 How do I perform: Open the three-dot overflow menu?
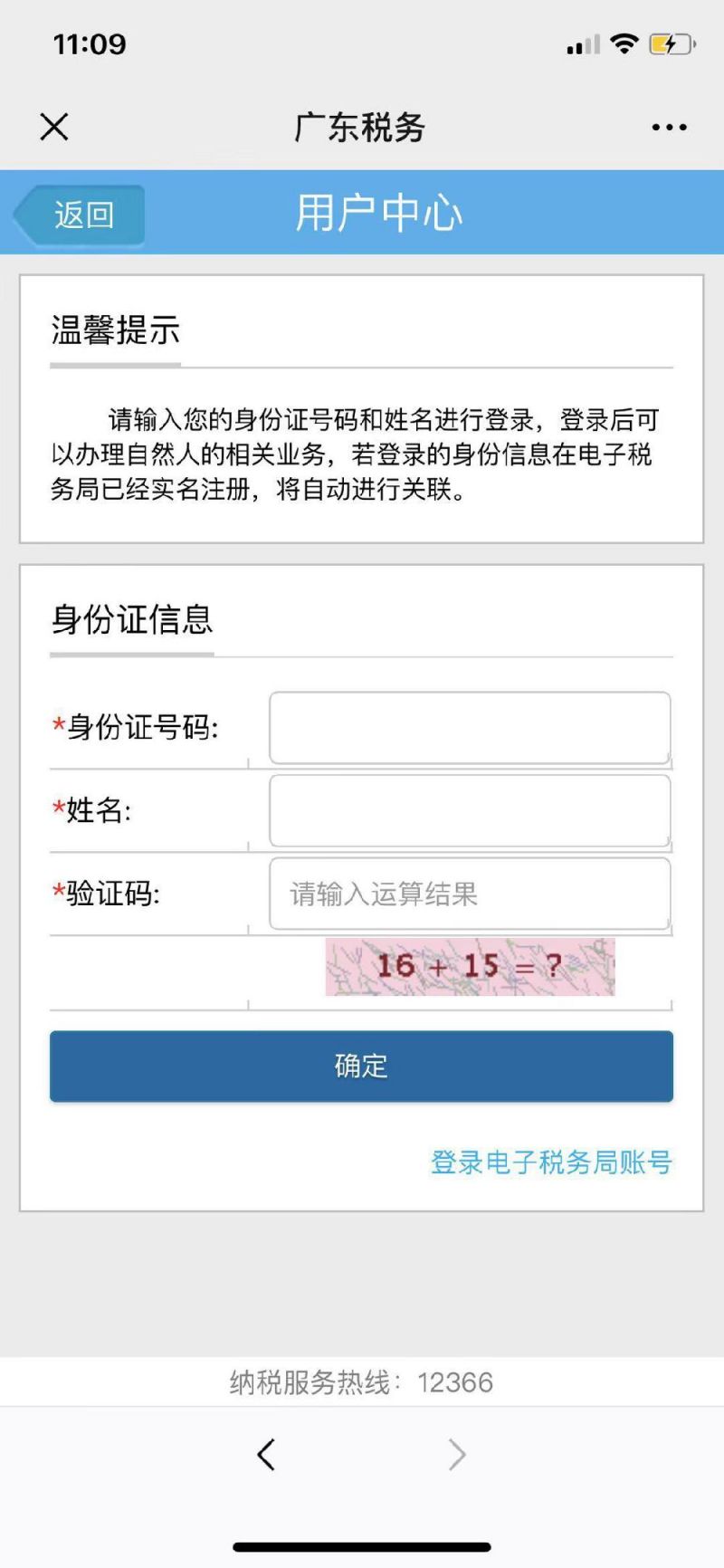[669, 128]
